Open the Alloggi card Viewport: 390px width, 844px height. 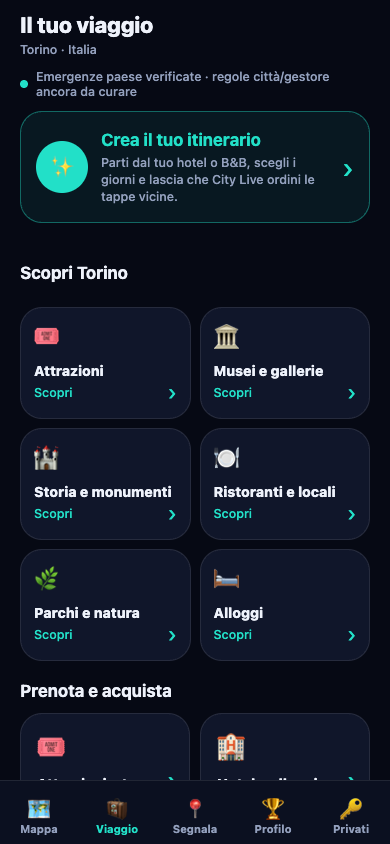[x=285, y=605]
